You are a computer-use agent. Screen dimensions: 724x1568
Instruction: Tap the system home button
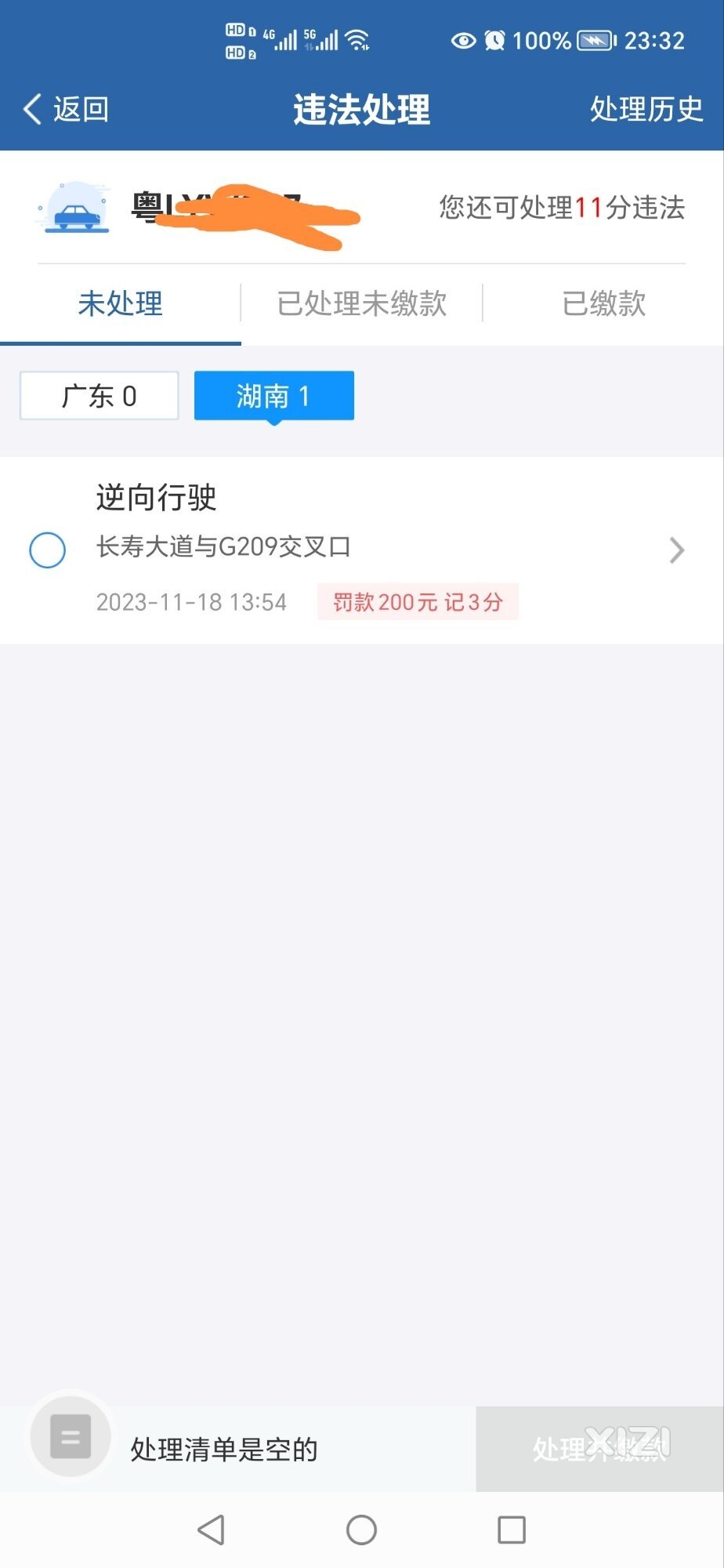361,1530
